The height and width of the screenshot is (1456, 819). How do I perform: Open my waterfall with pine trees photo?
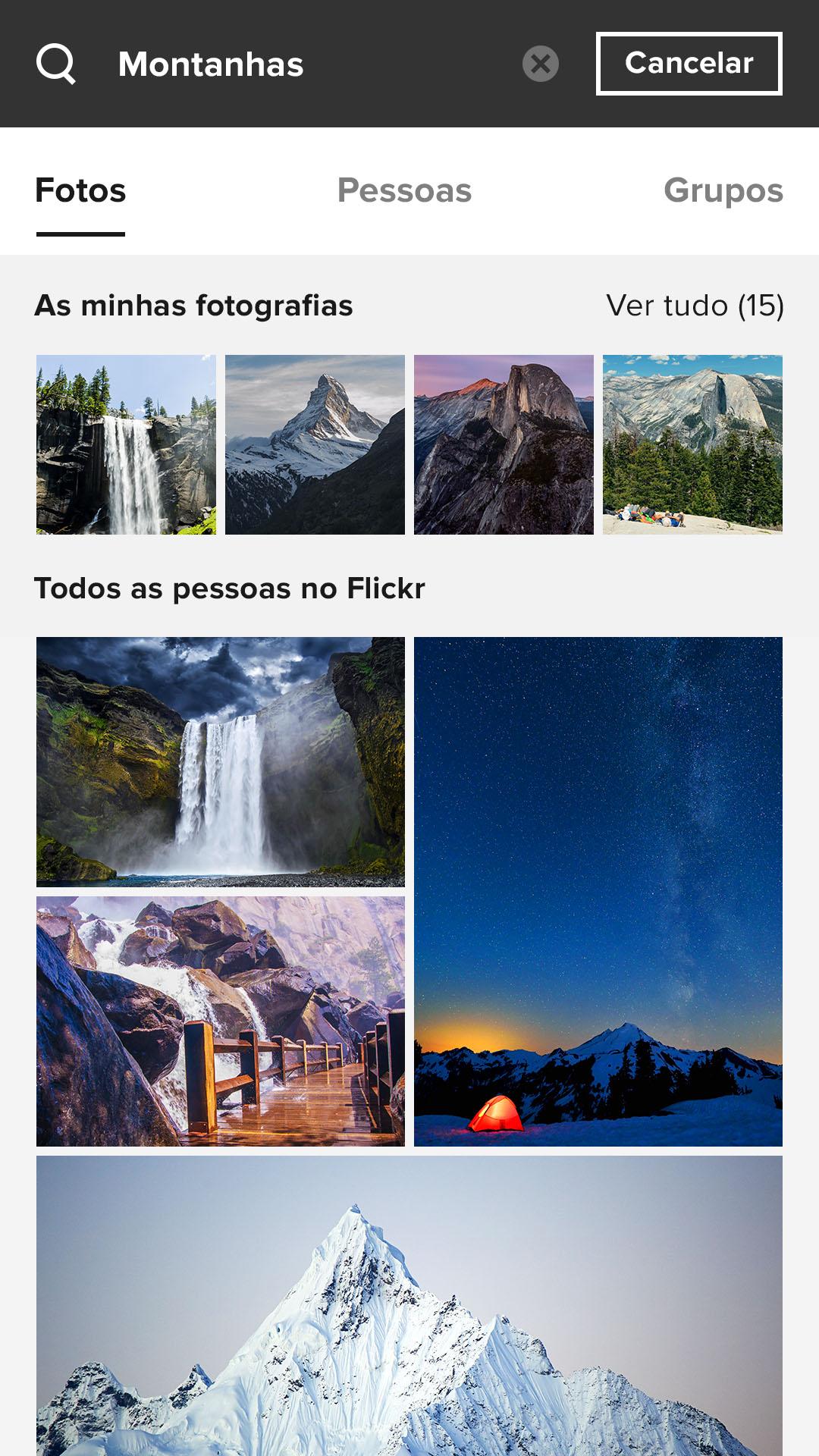point(126,444)
